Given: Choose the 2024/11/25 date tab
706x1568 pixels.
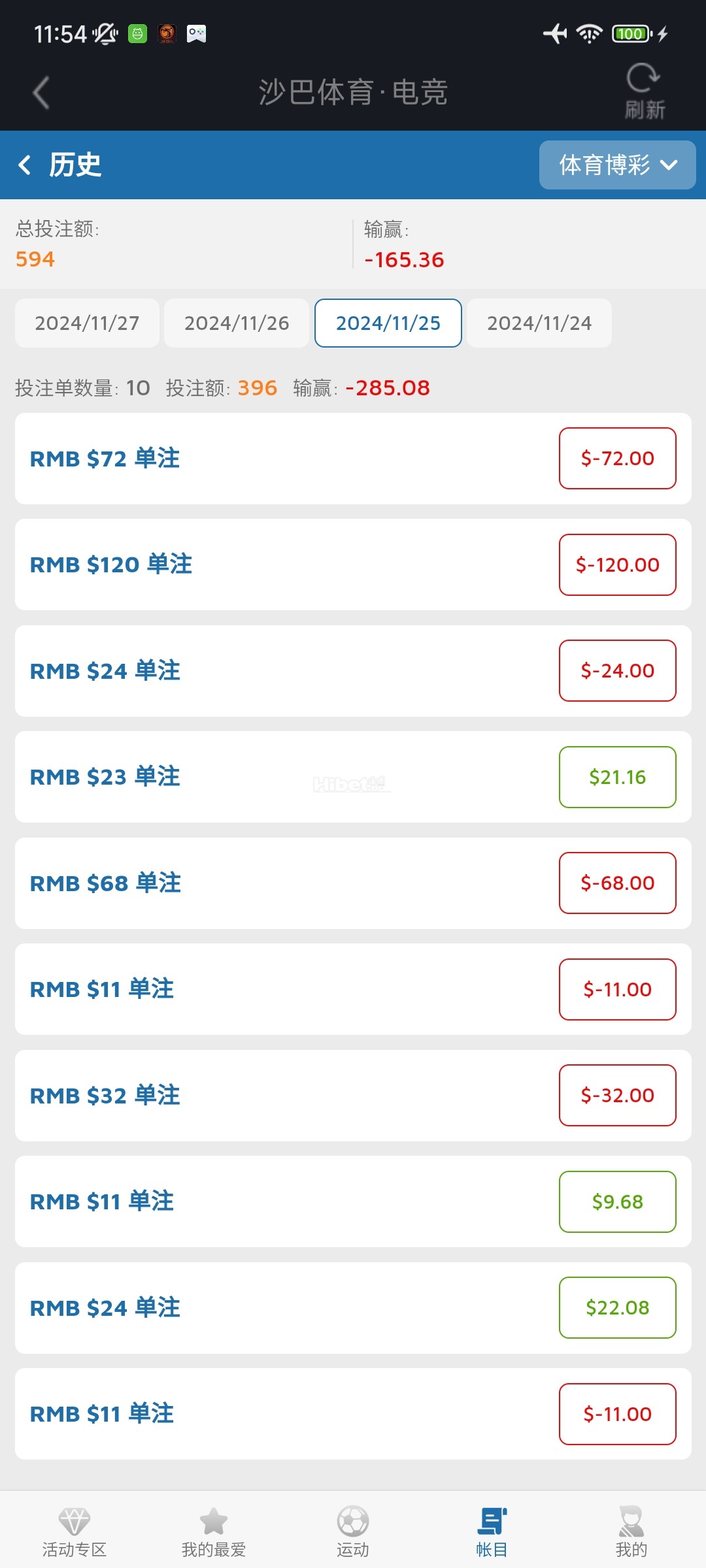Looking at the screenshot, I should click(388, 323).
